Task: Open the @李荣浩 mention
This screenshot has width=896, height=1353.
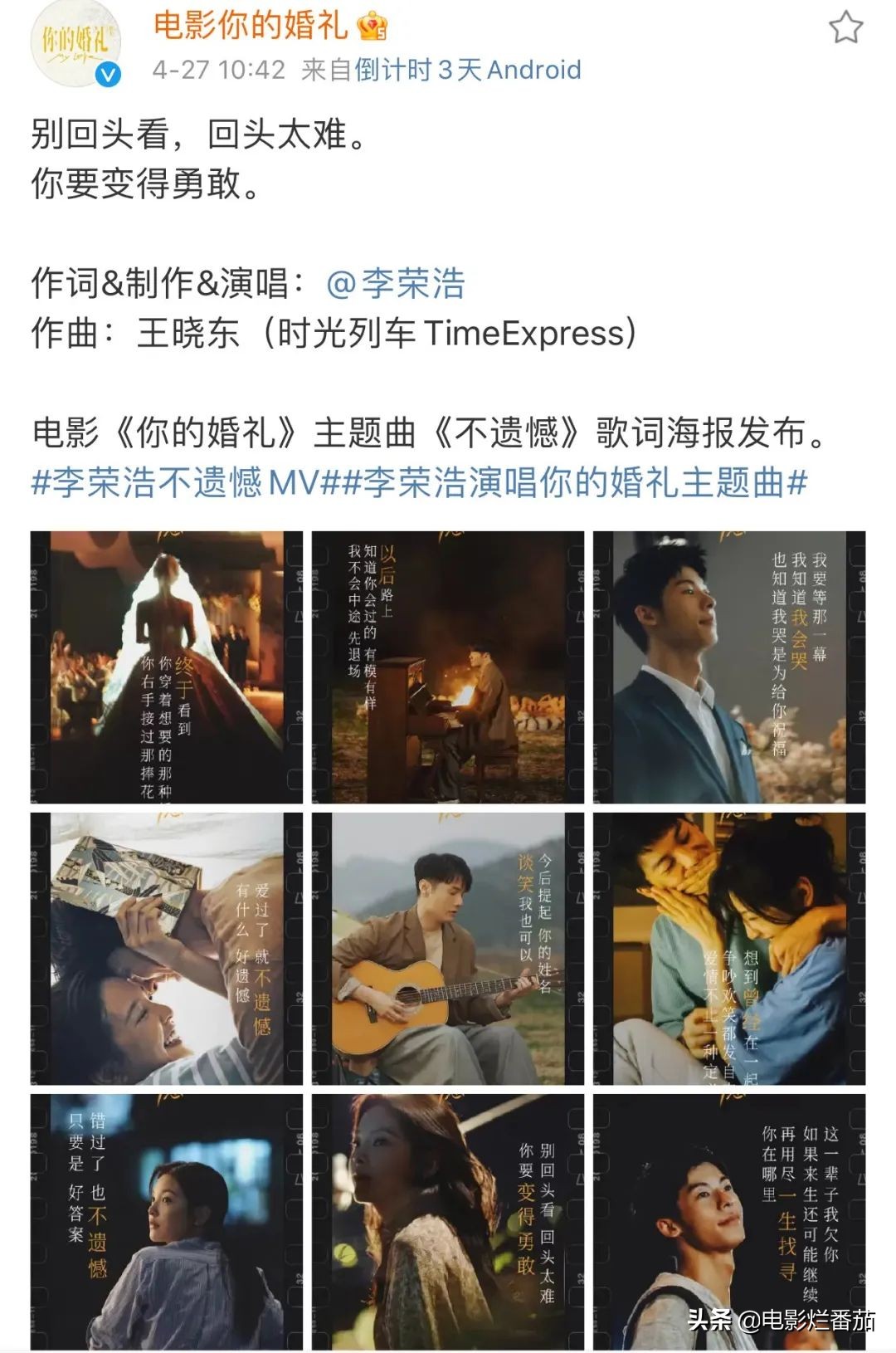Action: (396, 284)
